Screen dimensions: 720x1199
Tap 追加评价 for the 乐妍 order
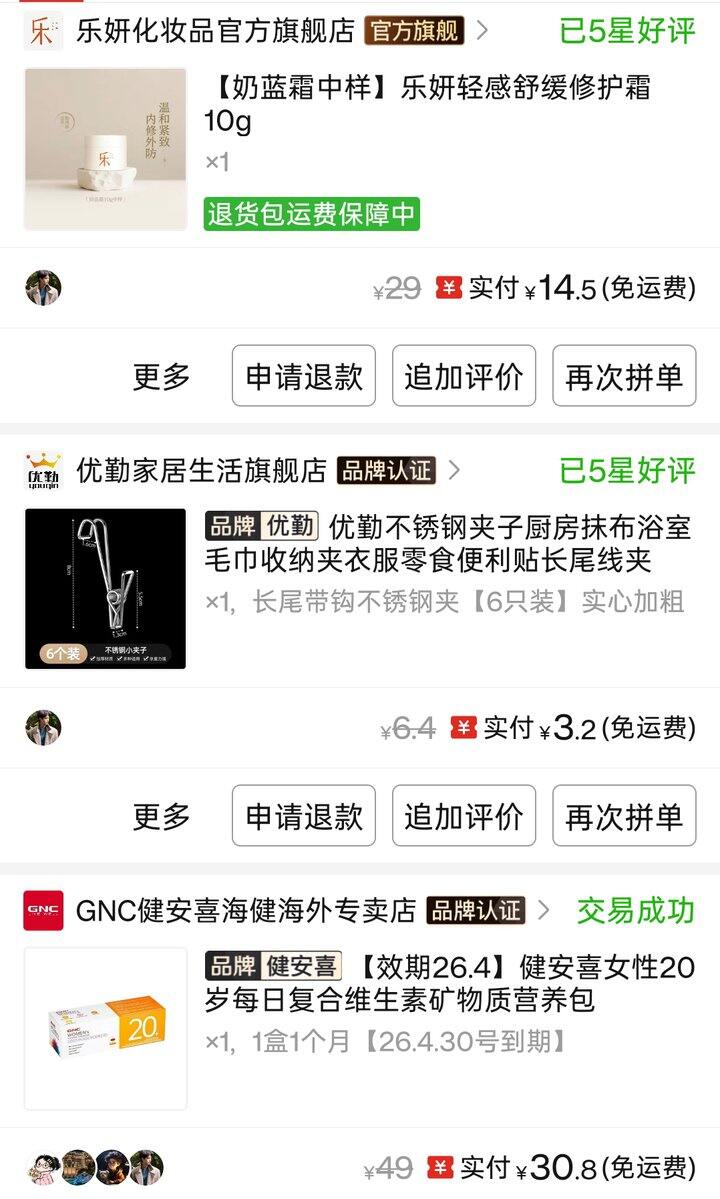point(464,377)
